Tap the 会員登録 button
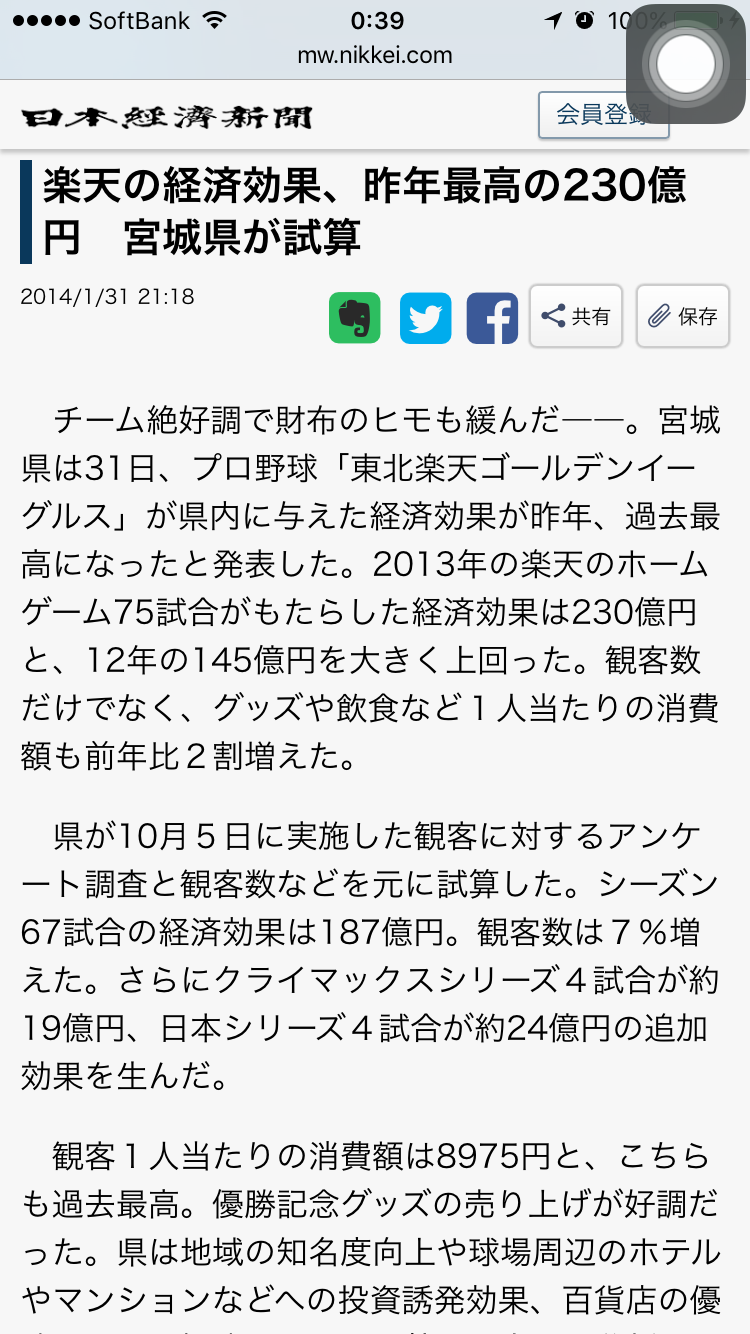The image size is (750, 1334). coord(603,115)
